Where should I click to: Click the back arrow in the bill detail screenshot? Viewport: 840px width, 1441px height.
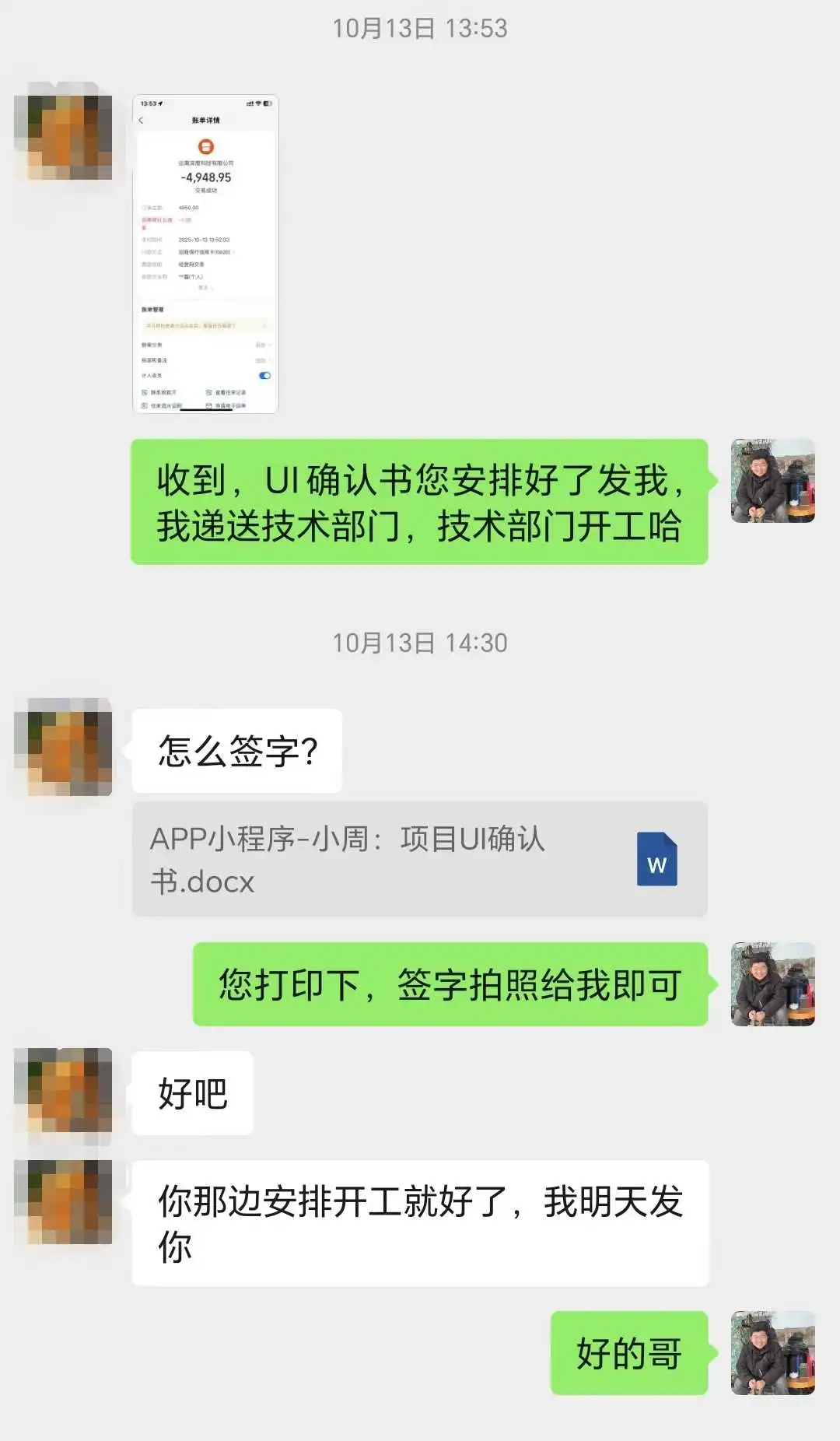pyautogui.click(x=140, y=121)
